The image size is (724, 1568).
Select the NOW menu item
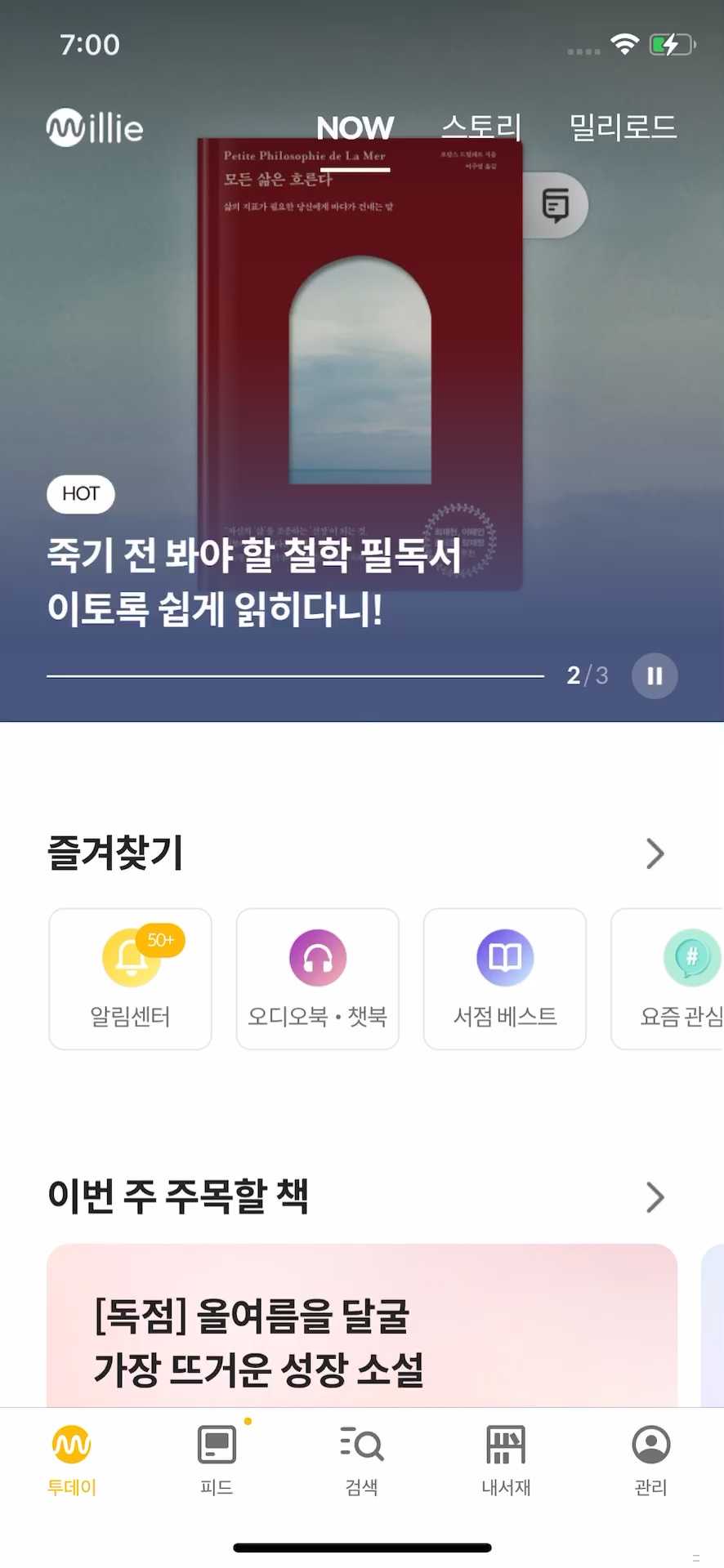coord(355,127)
